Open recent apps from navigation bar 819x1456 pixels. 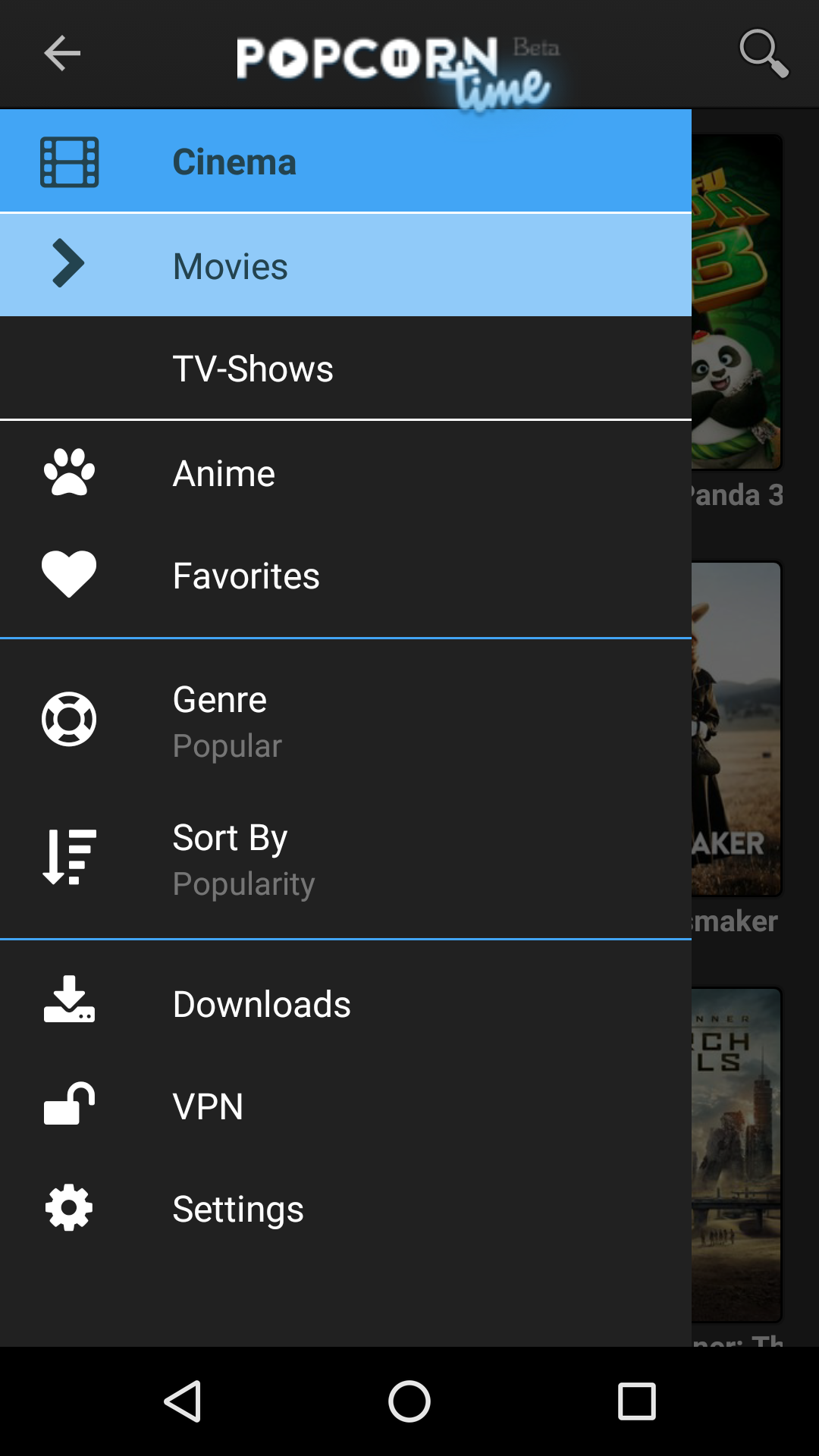636,1401
